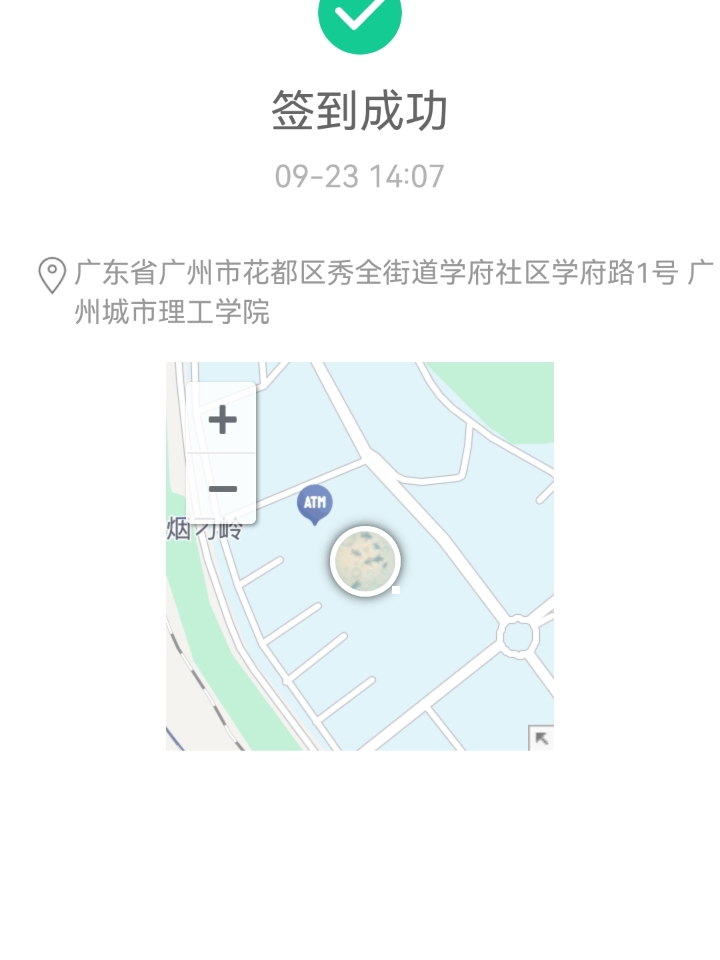720x960 pixels.
Task: Tap the ATM marker on map
Action: tap(315, 503)
